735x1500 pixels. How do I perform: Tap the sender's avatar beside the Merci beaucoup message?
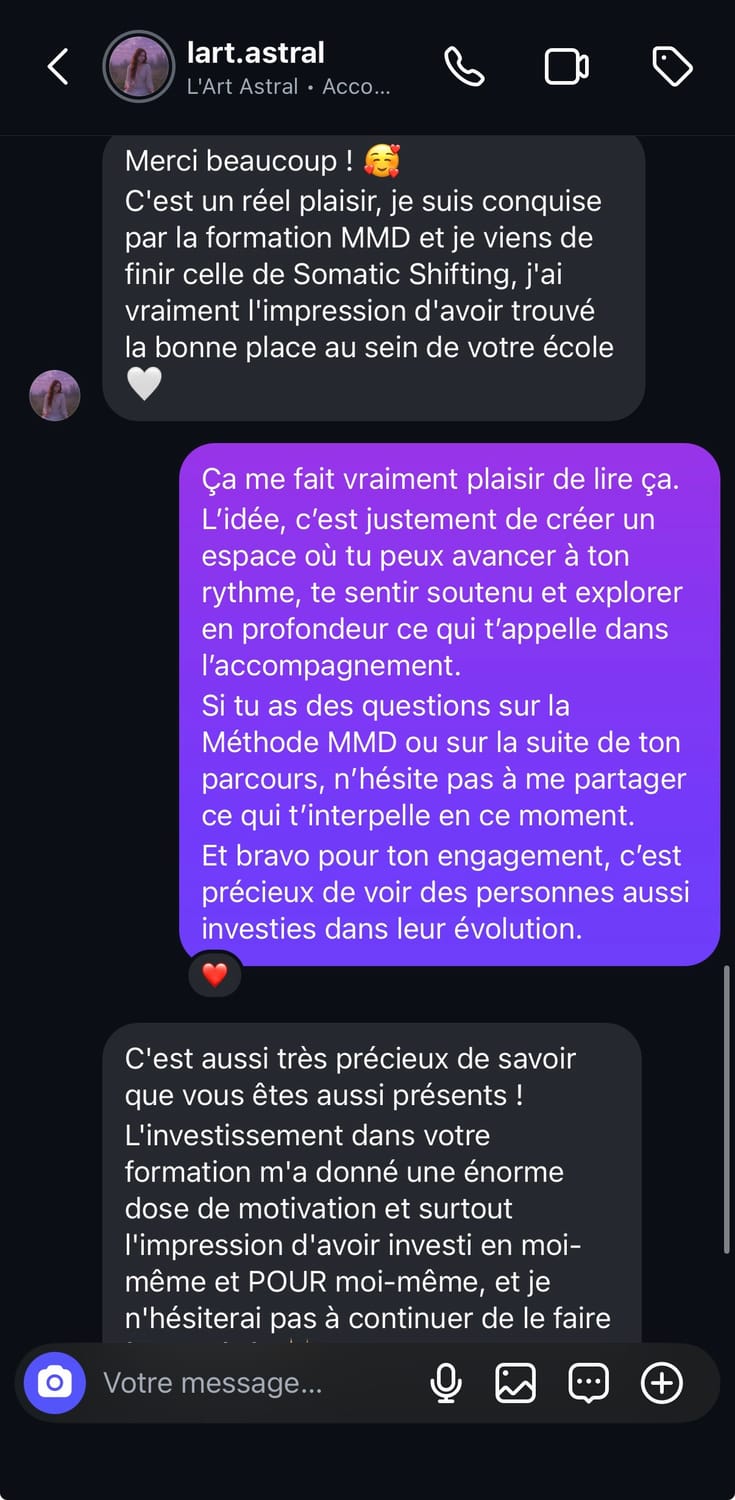click(x=55, y=395)
